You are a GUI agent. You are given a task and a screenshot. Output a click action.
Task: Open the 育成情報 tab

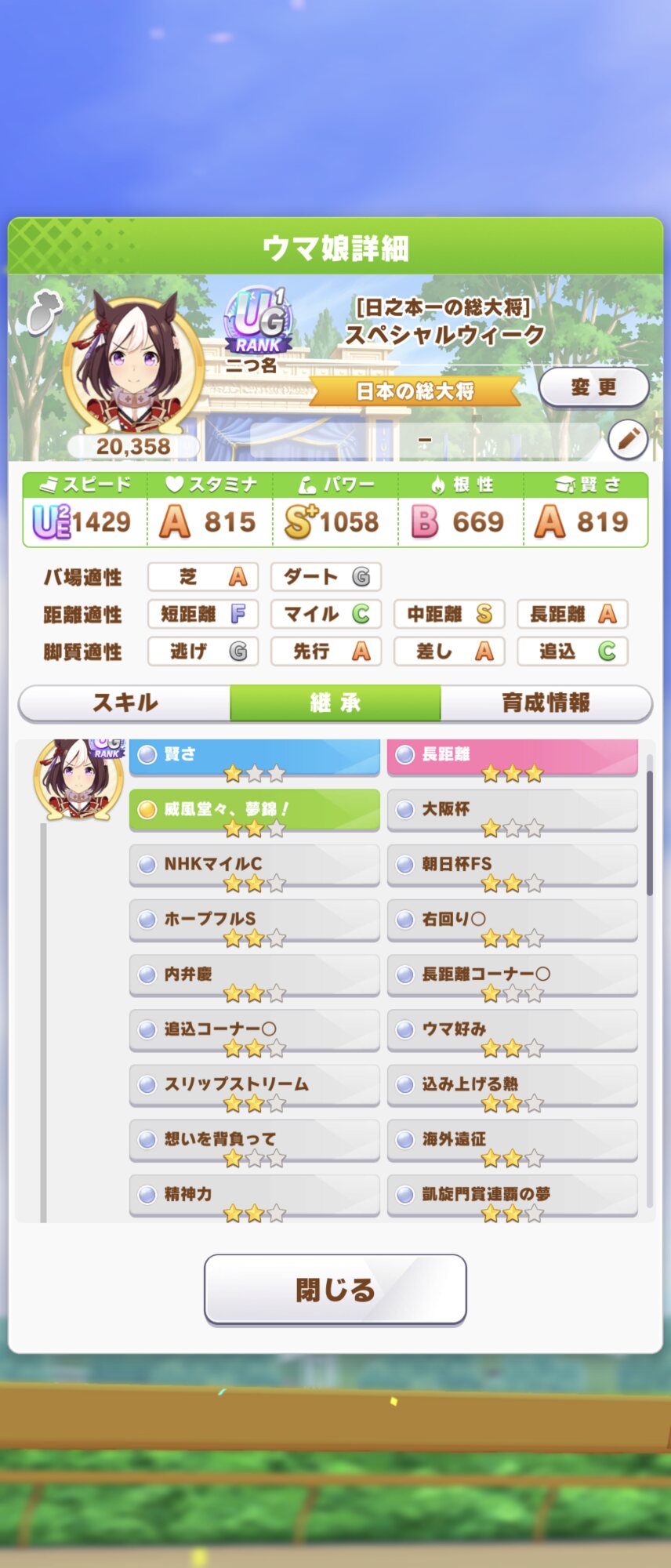546,702
